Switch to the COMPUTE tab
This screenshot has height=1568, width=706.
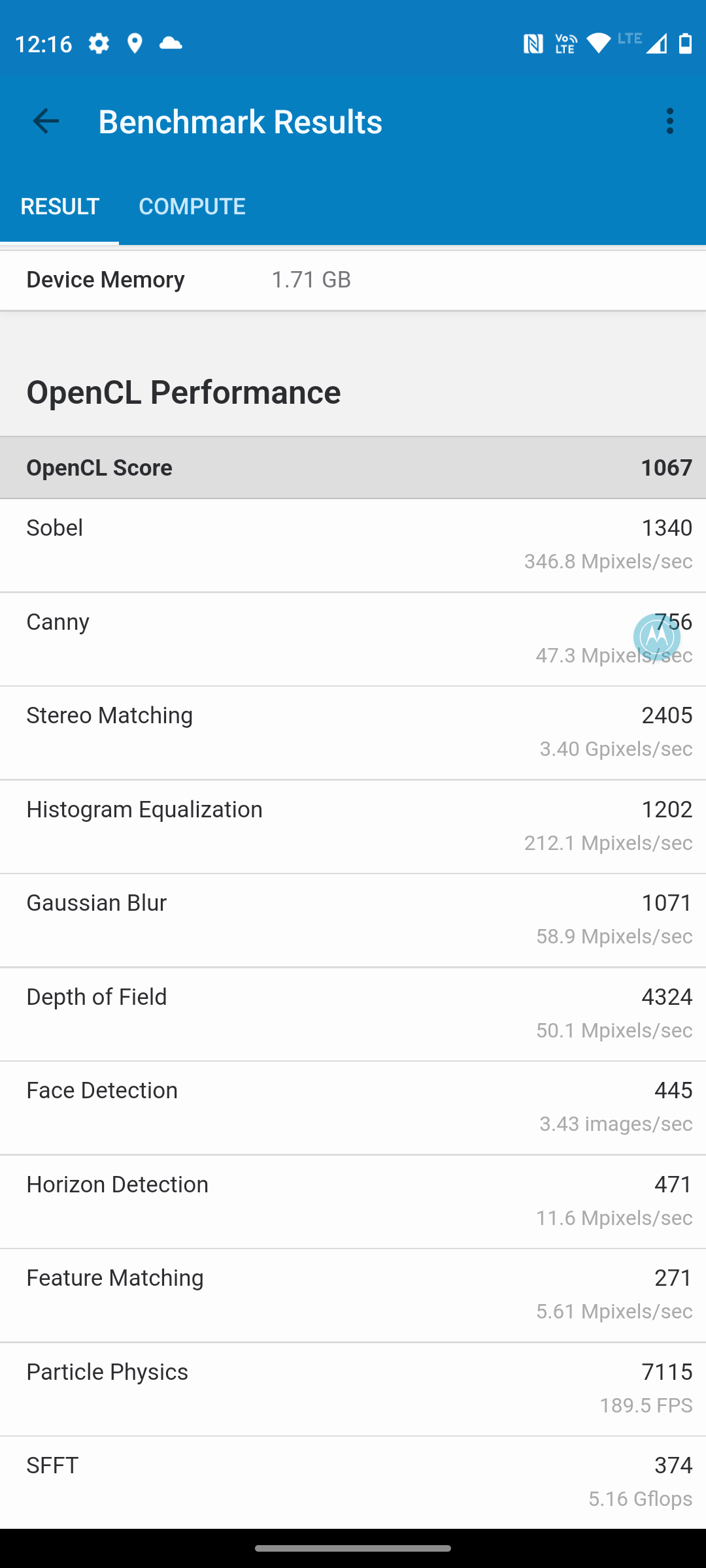pyautogui.click(x=192, y=206)
